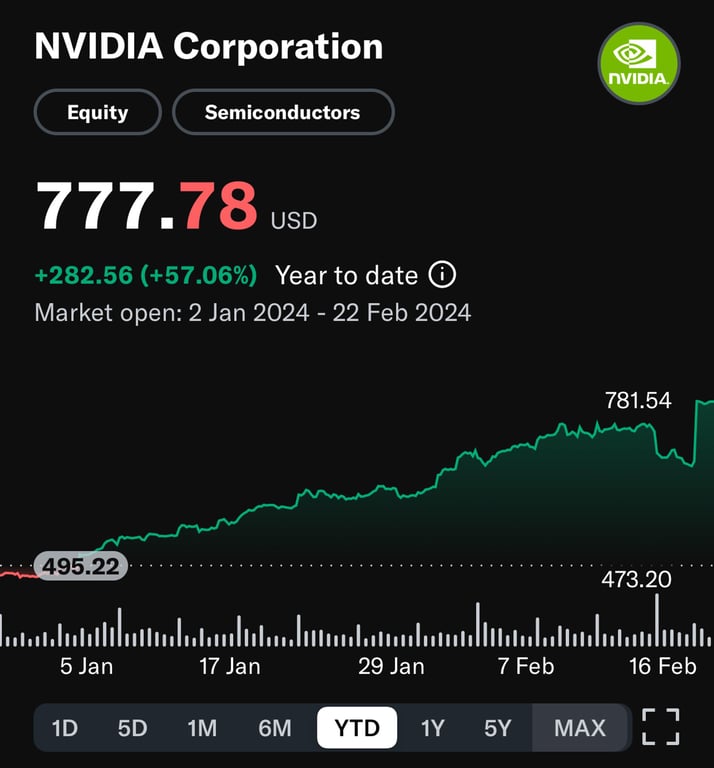Select the Equity chip

pyautogui.click(x=97, y=112)
